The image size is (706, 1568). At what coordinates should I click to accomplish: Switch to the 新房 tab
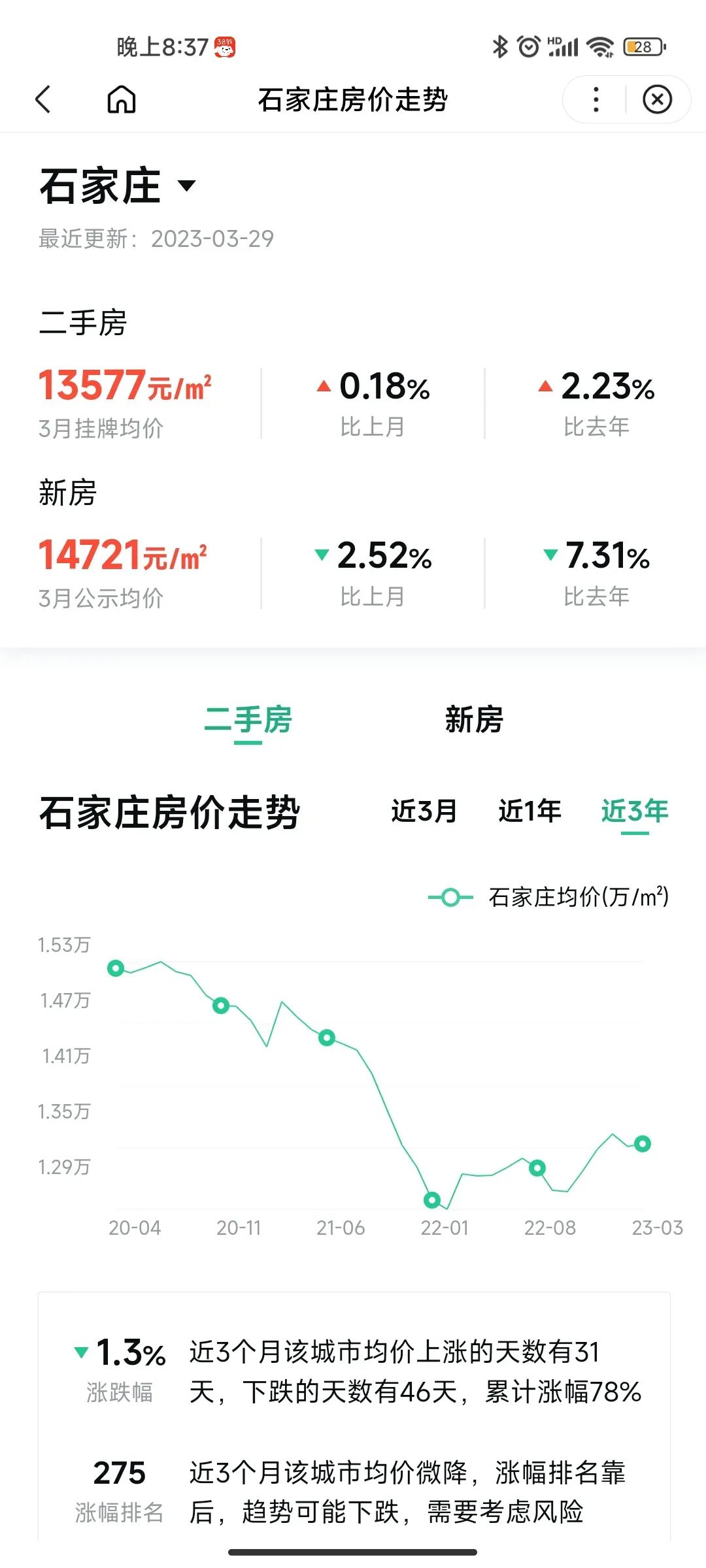click(474, 719)
